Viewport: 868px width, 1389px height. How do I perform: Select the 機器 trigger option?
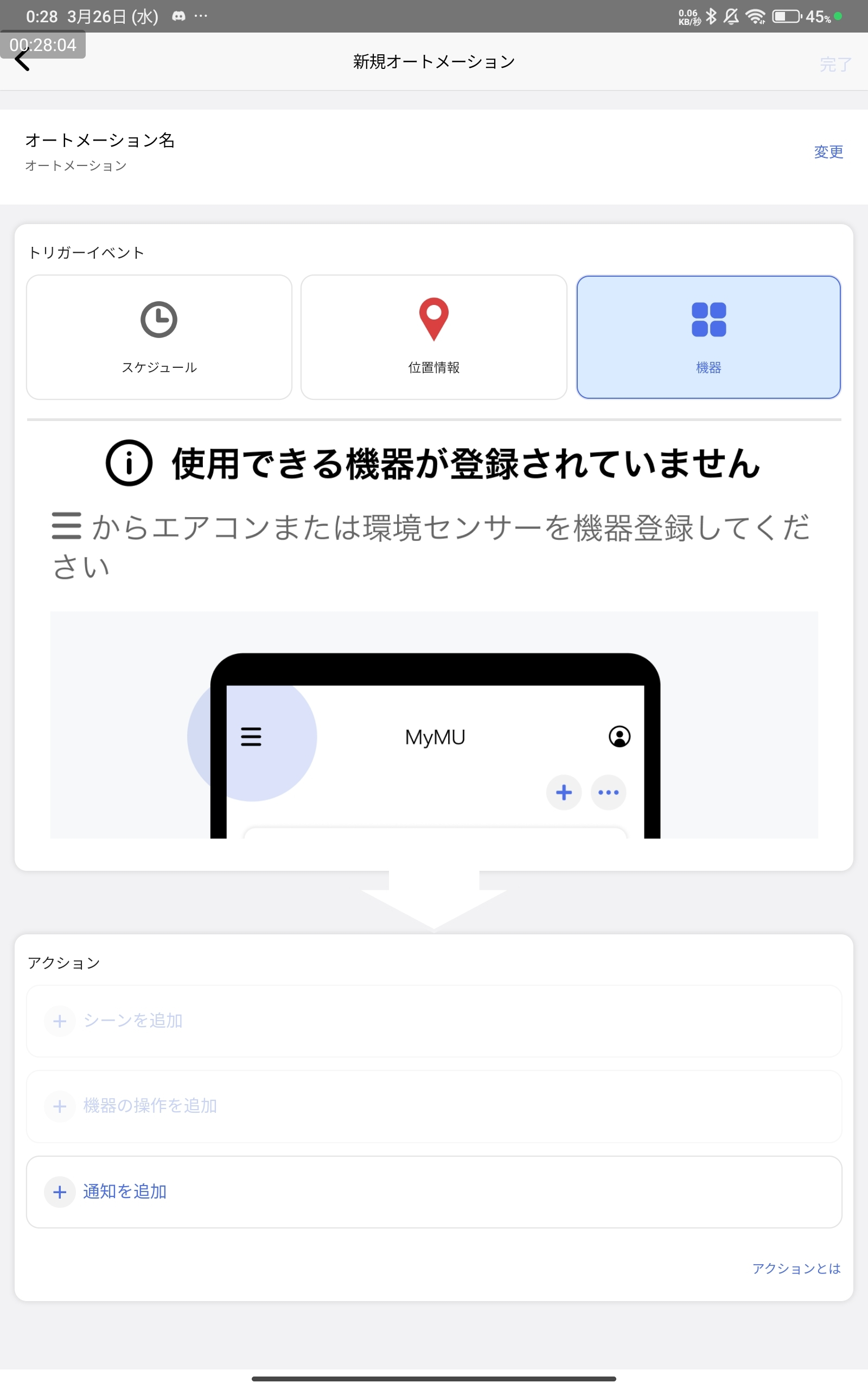coord(708,337)
